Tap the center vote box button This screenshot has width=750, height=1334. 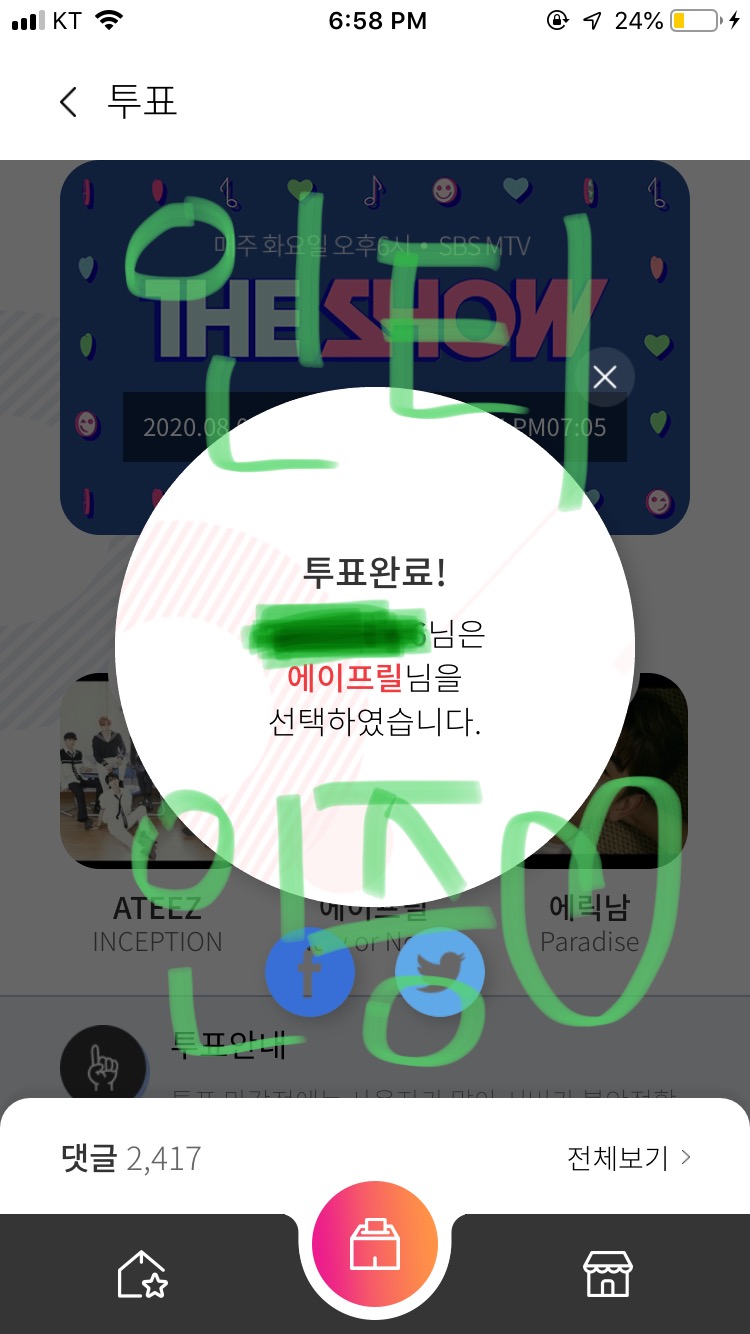pos(375,1245)
